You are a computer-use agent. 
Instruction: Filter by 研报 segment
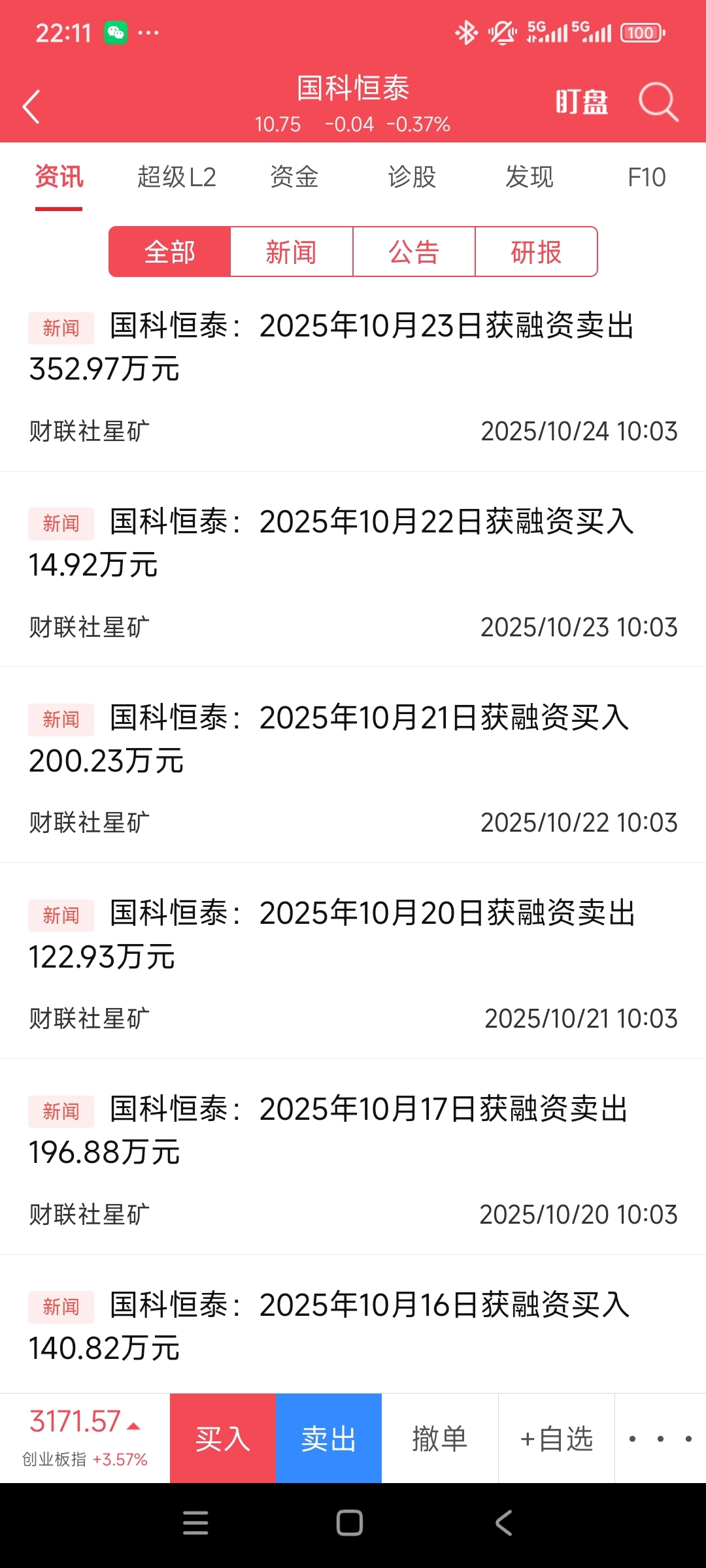(x=536, y=252)
